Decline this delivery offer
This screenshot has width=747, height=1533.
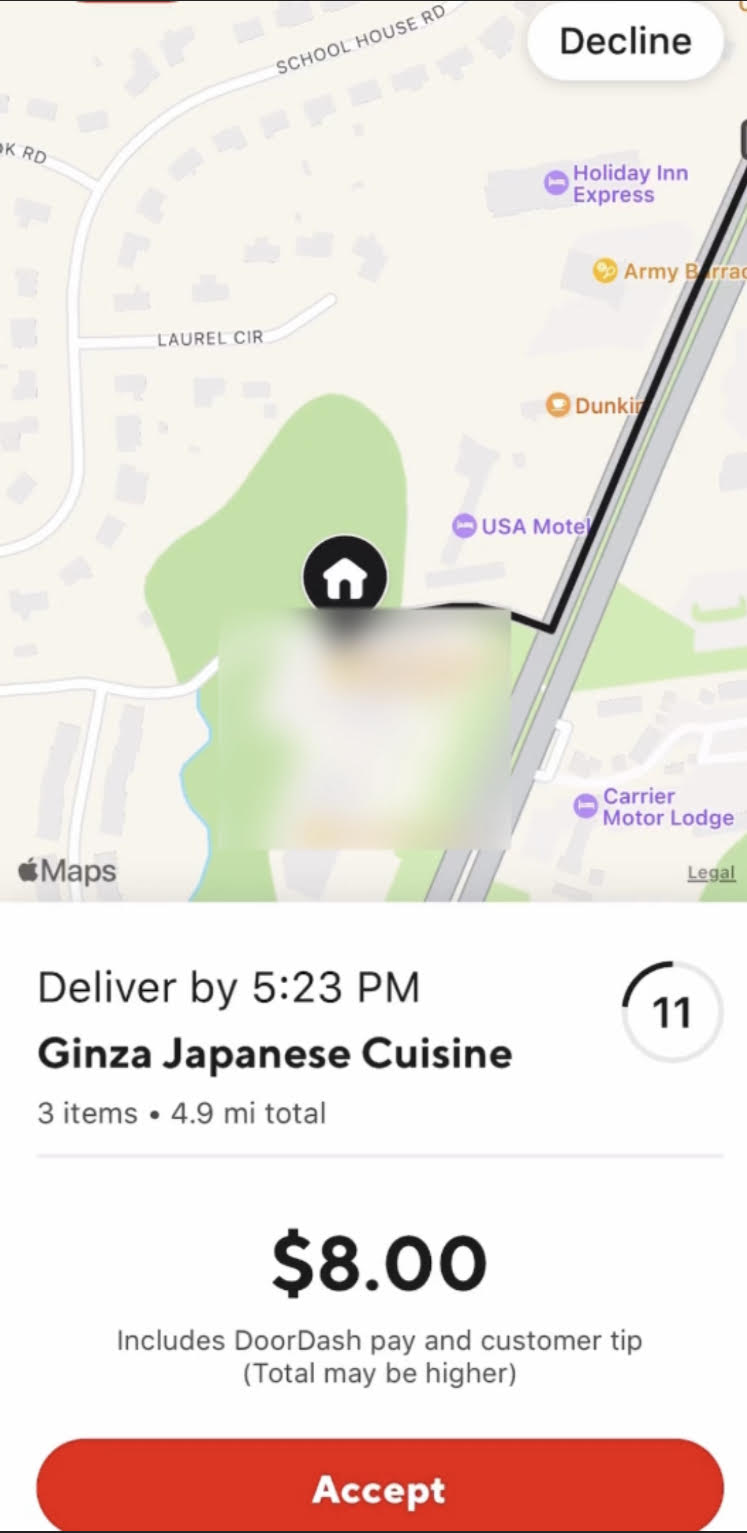(x=625, y=42)
